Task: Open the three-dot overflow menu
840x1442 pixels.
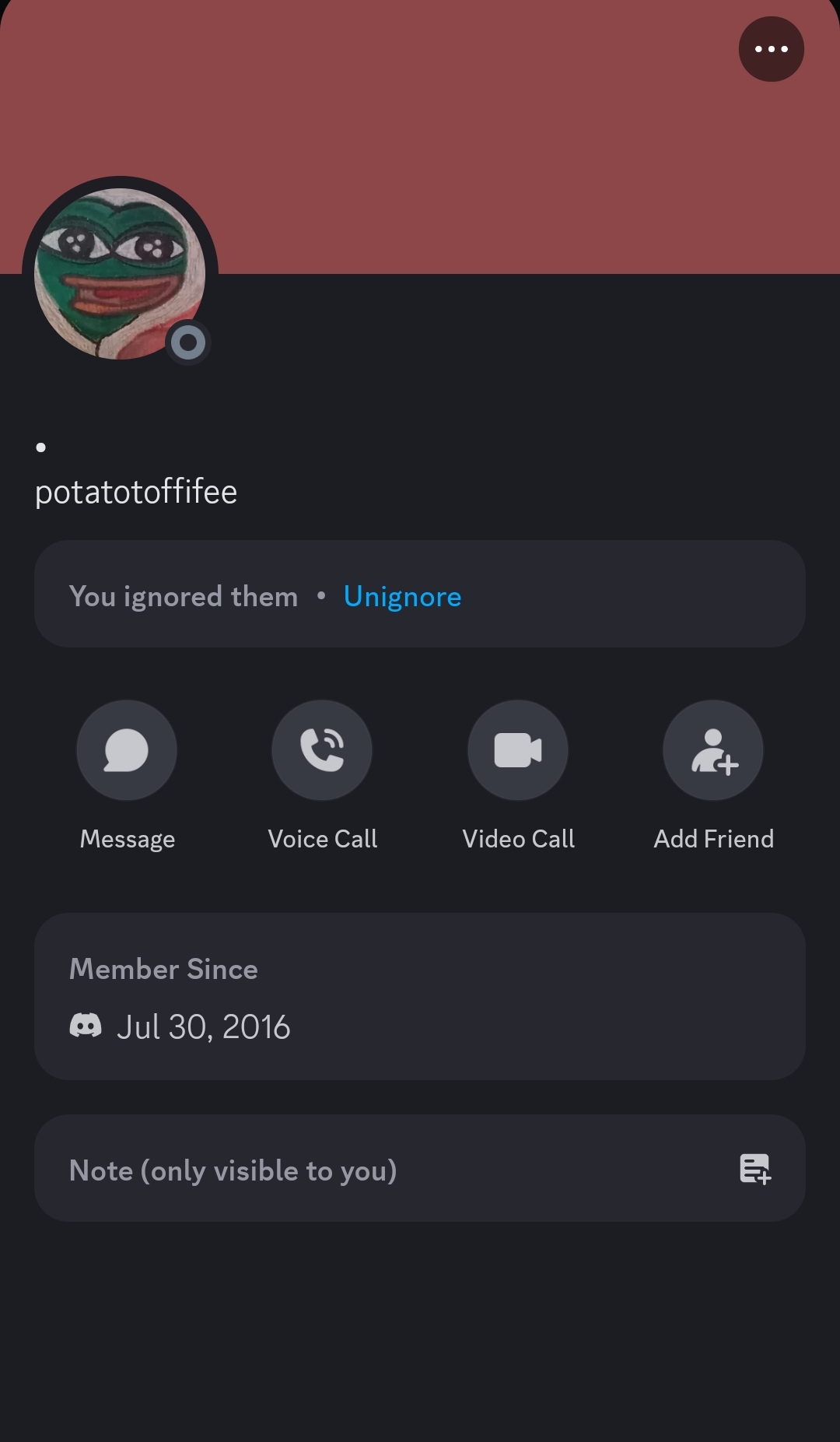Action: pos(771,49)
